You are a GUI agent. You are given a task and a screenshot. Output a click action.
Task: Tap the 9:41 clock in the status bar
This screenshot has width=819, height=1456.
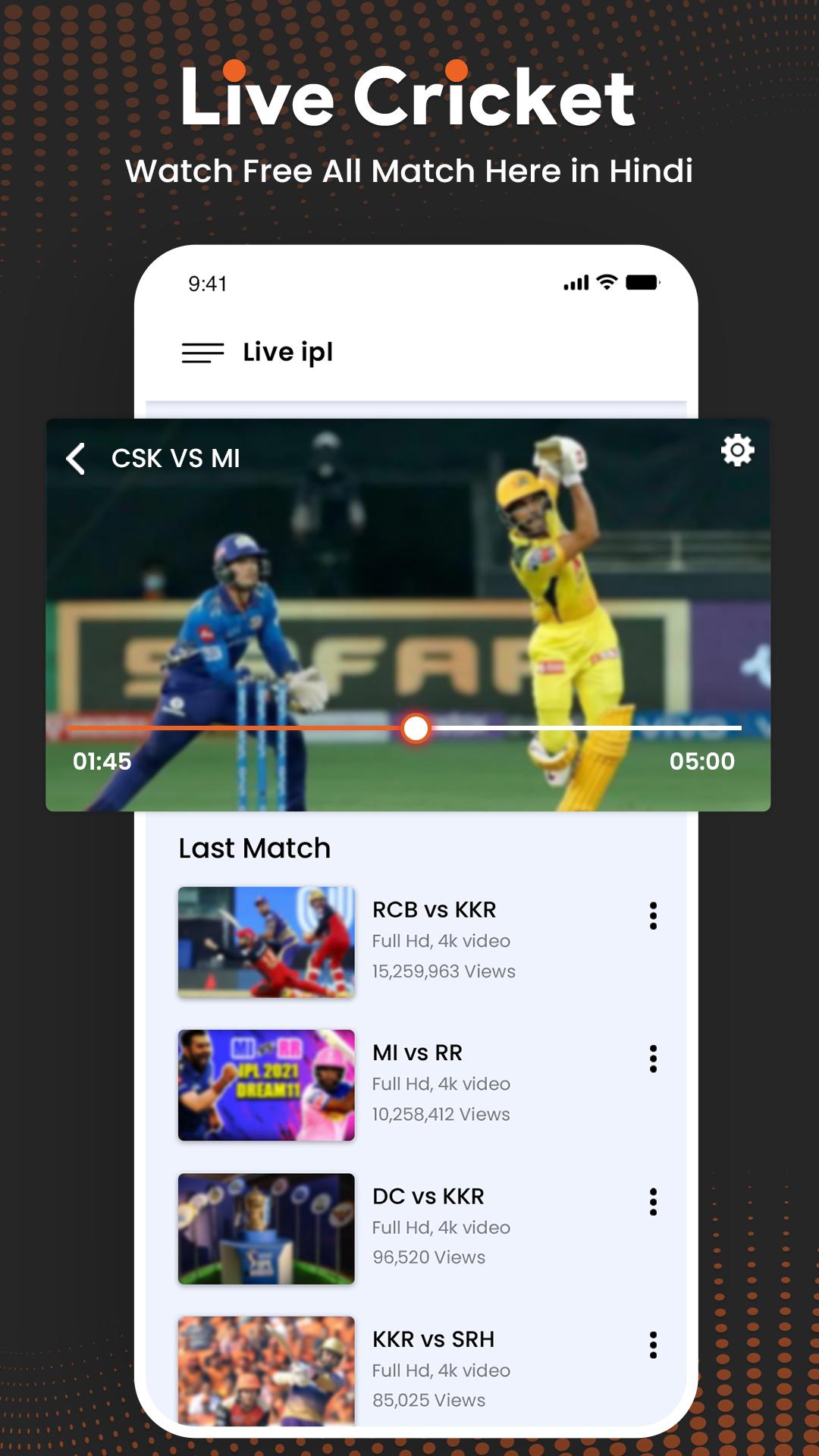205,283
